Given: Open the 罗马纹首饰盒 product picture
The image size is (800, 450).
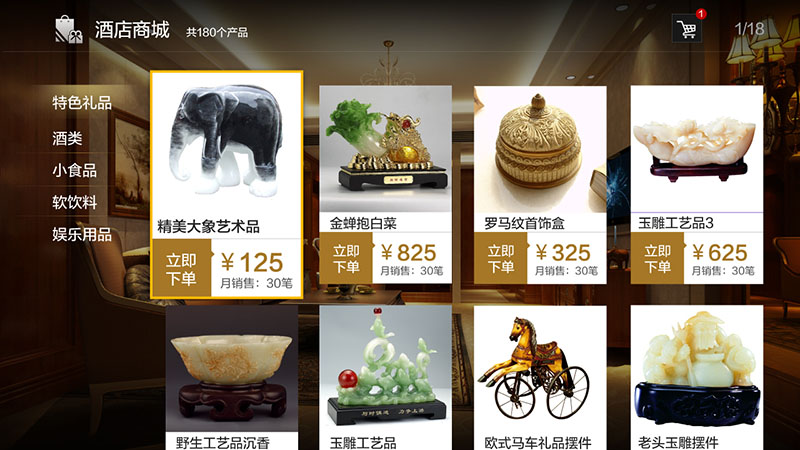Looking at the screenshot, I should pyautogui.click(x=539, y=148).
